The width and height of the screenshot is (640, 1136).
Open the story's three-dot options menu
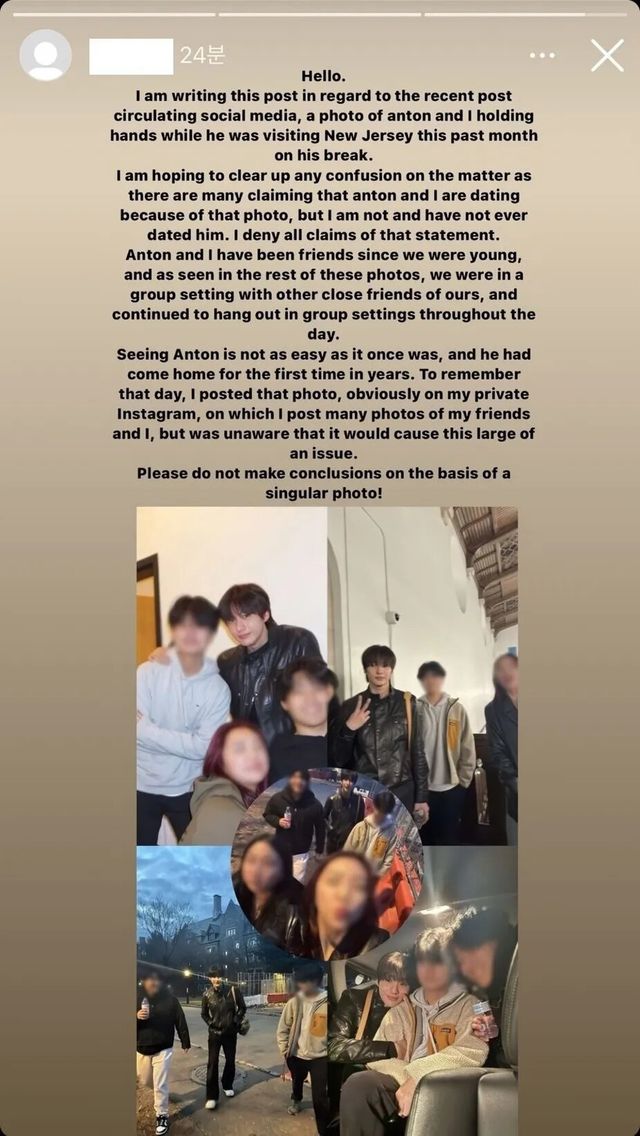tap(542, 56)
